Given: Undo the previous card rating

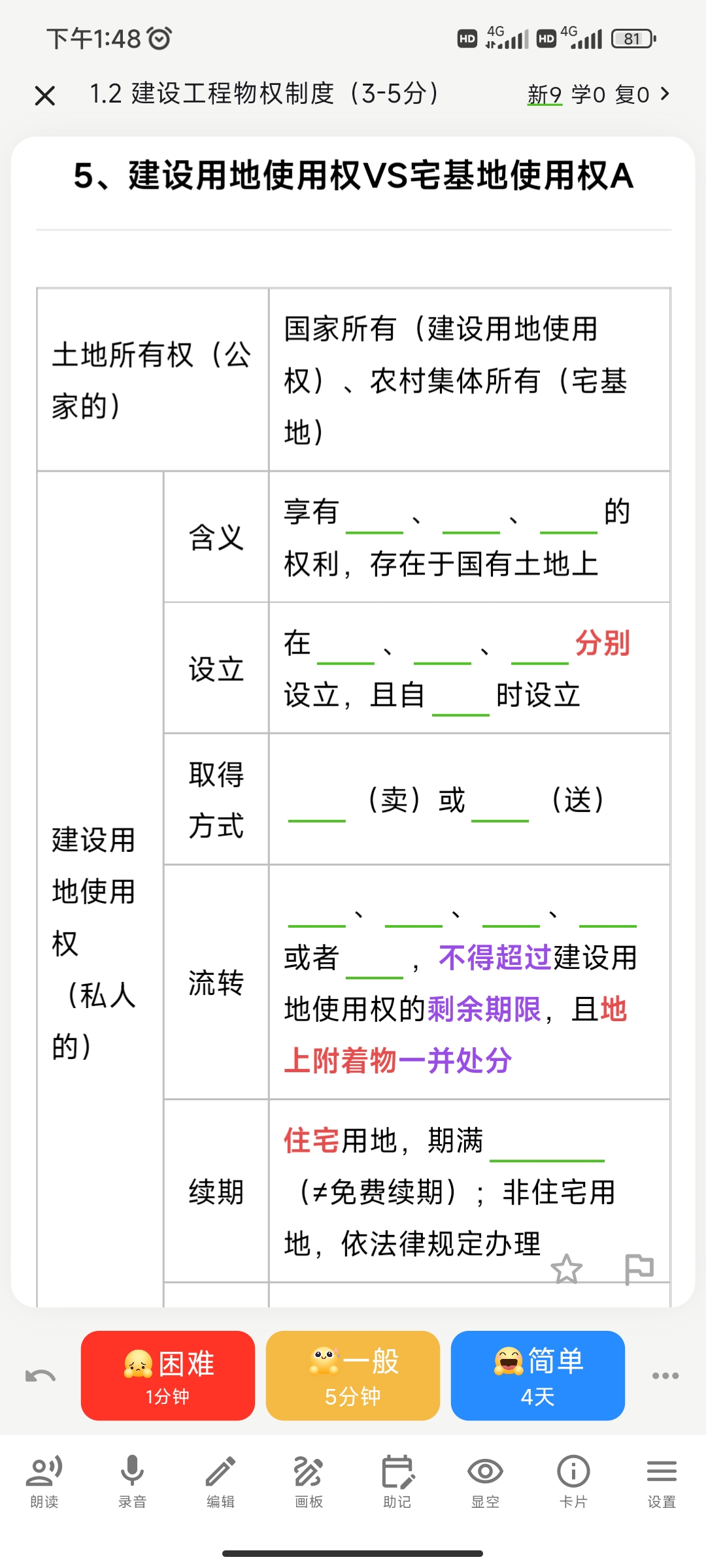Looking at the screenshot, I should coord(41,1376).
